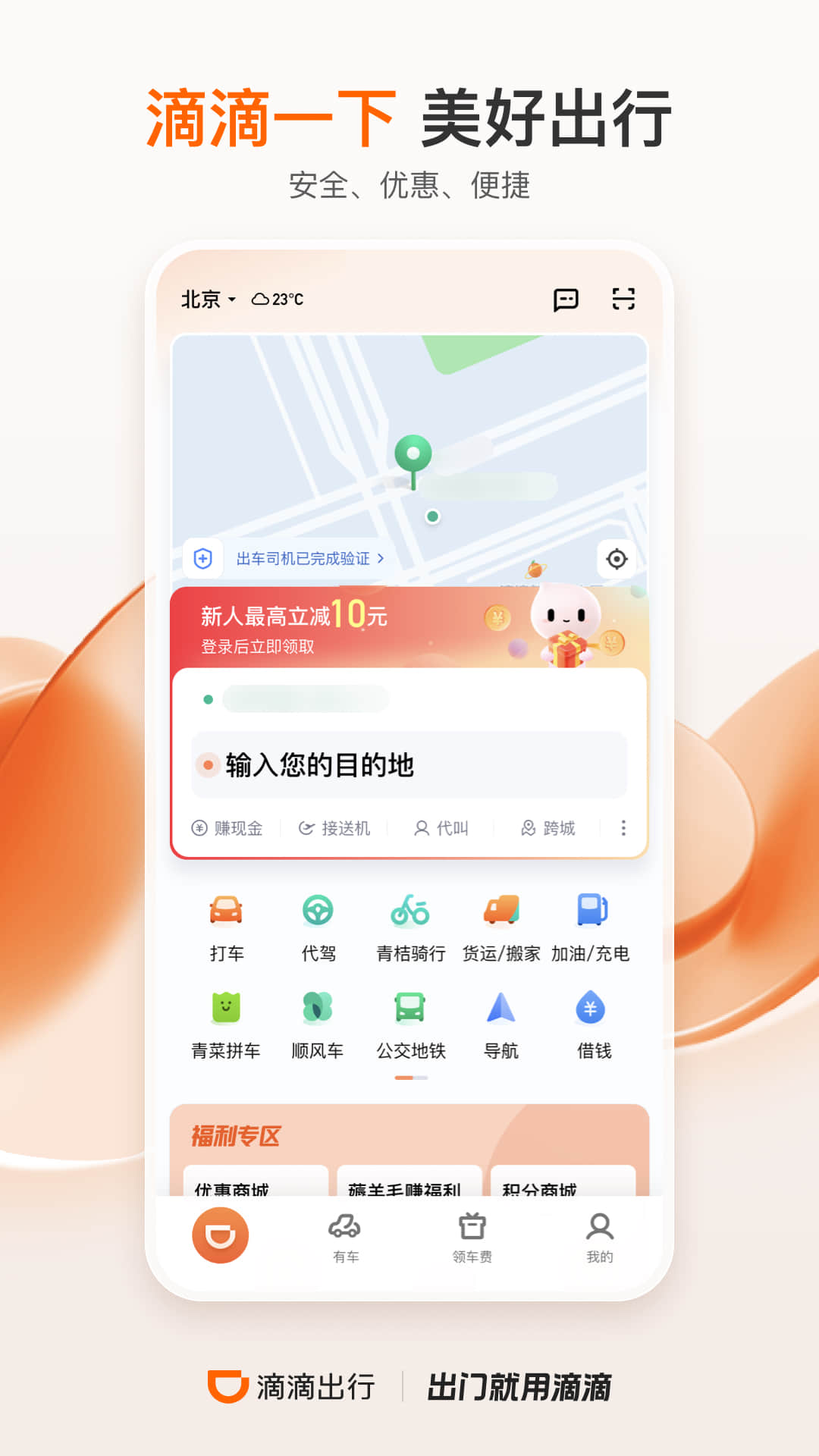Tap the scan QR code icon
Viewport: 819px width, 1456px height.
625,300
